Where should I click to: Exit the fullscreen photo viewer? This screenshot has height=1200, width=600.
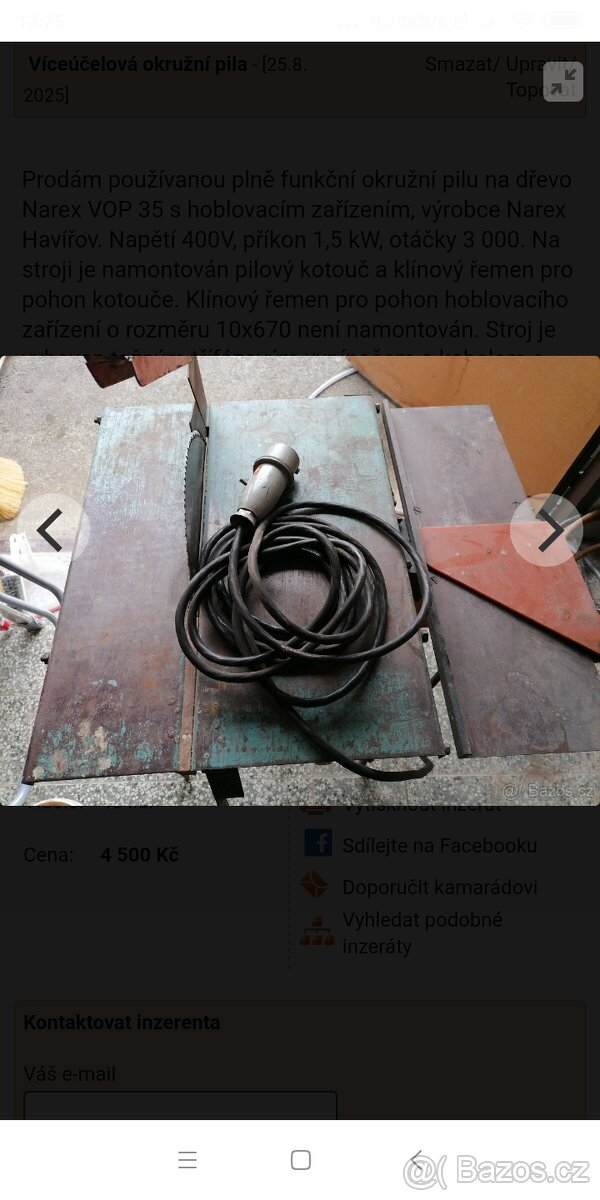(x=563, y=82)
